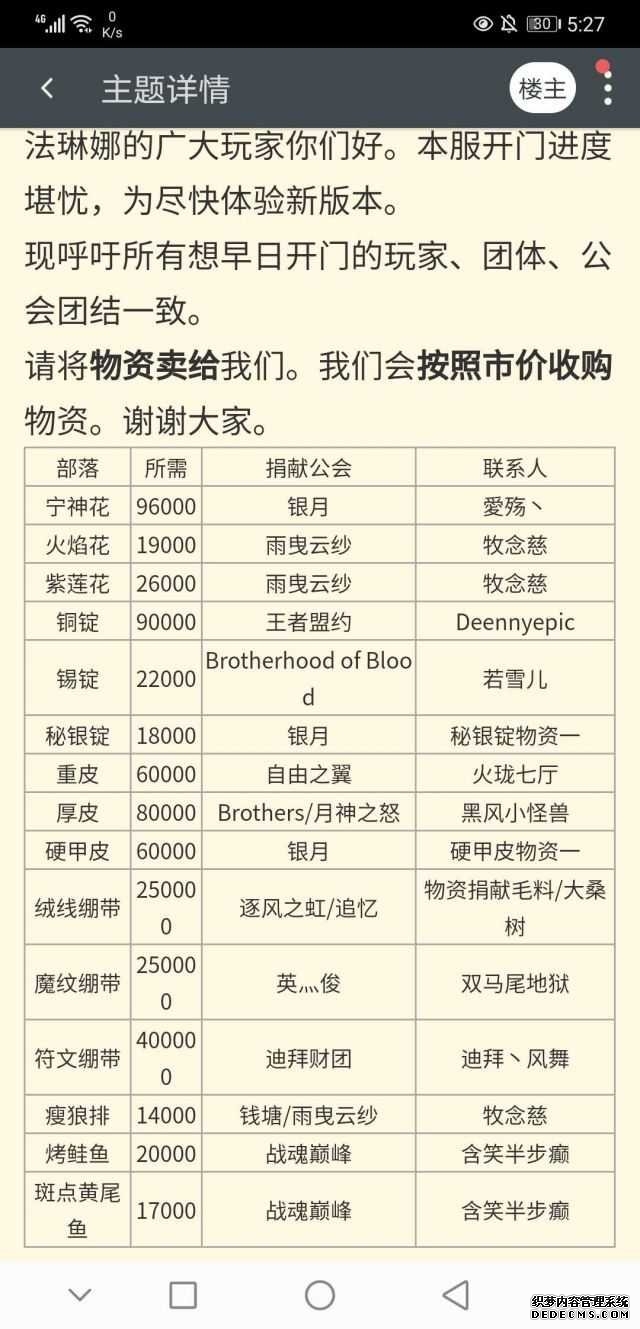The image size is (640, 1329).
Task: Tap the system back triangle button
Action: click(x=456, y=1295)
